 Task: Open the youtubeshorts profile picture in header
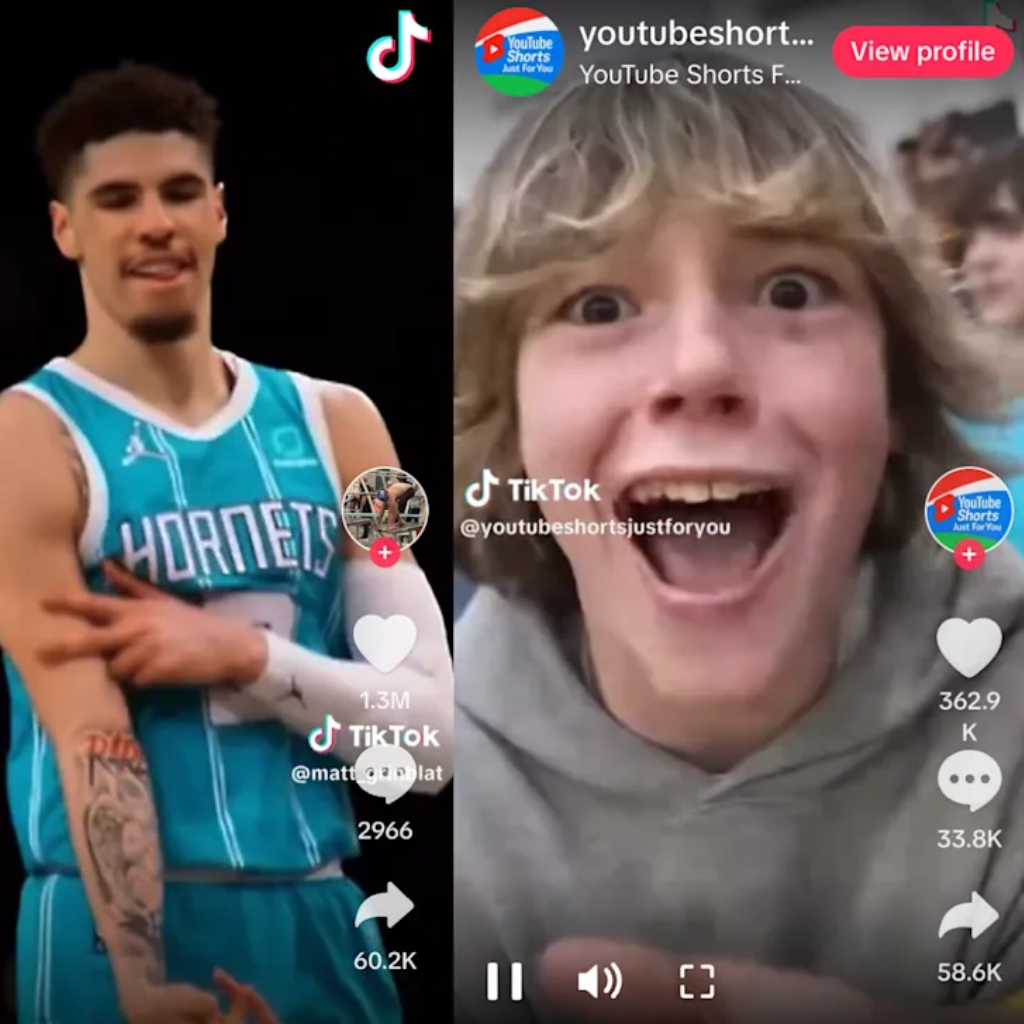518,52
